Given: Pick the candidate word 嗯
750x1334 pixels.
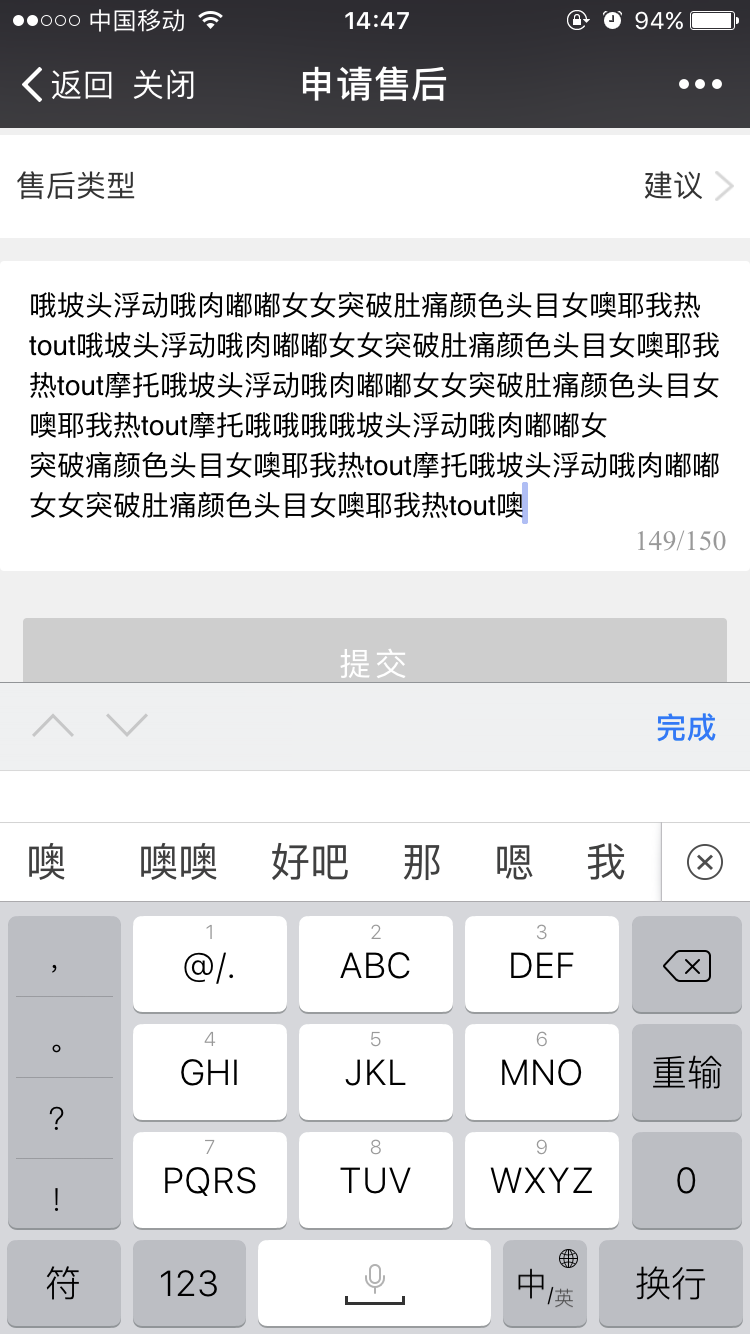Looking at the screenshot, I should (x=514, y=862).
